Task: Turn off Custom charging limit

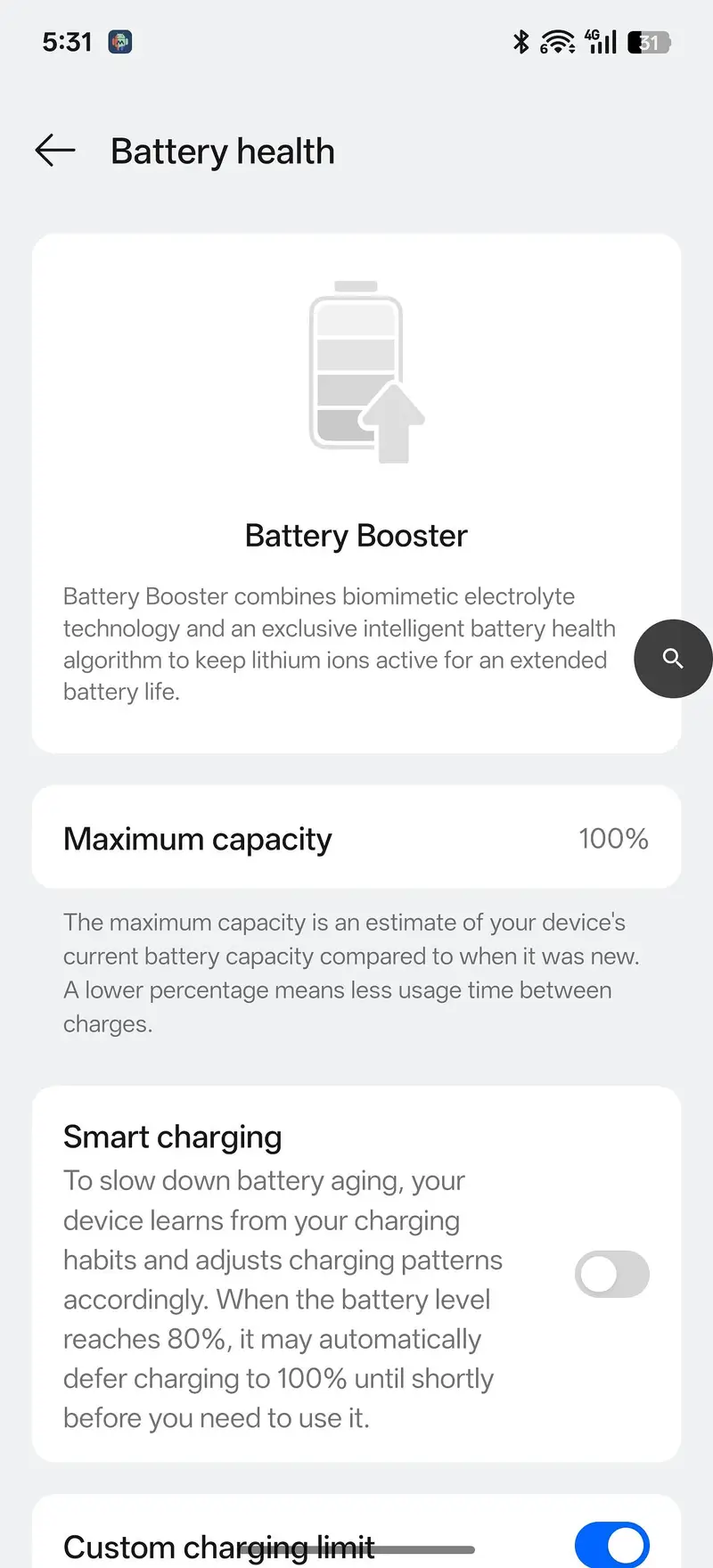Action: tap(611, 1544)
